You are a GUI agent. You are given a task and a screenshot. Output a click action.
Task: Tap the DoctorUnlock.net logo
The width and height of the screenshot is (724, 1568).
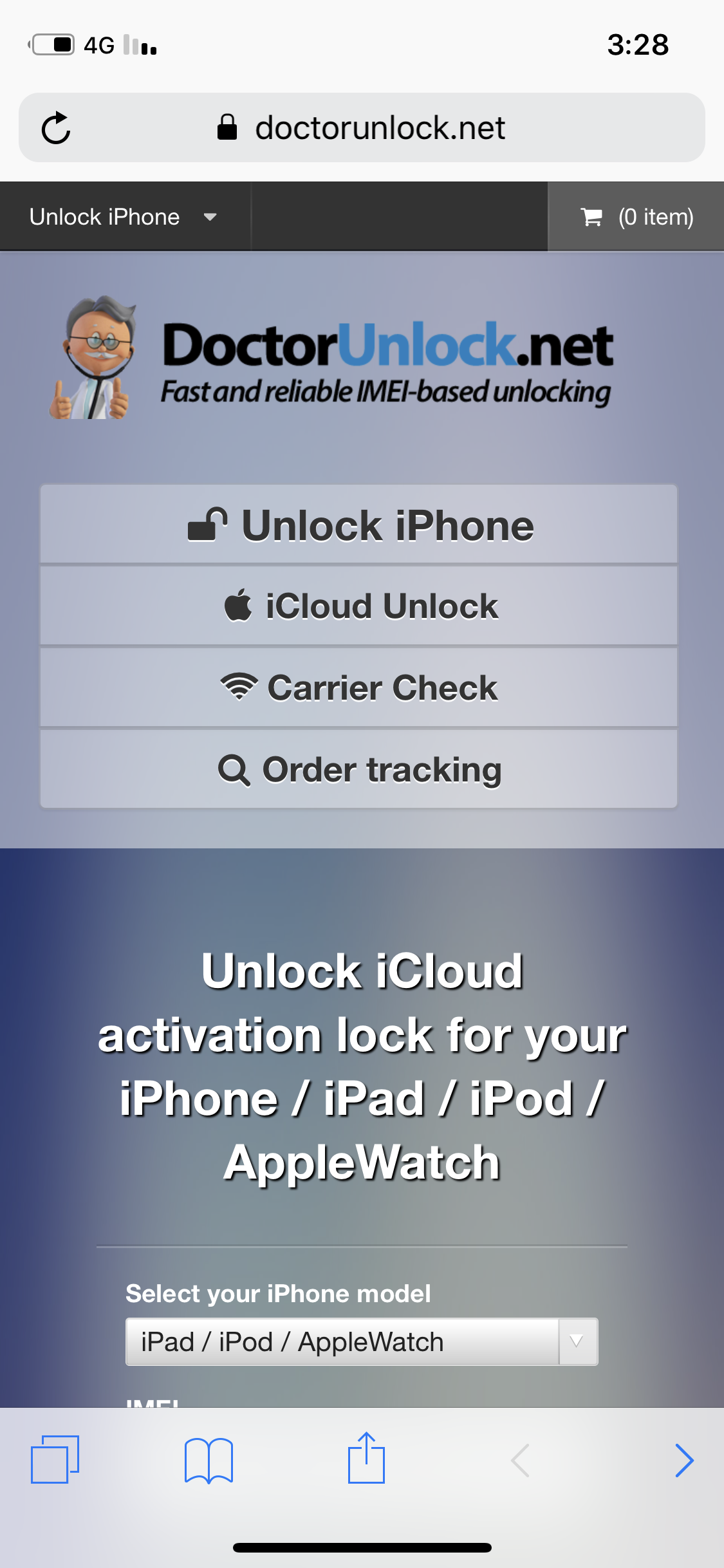(x=331, y=359)
